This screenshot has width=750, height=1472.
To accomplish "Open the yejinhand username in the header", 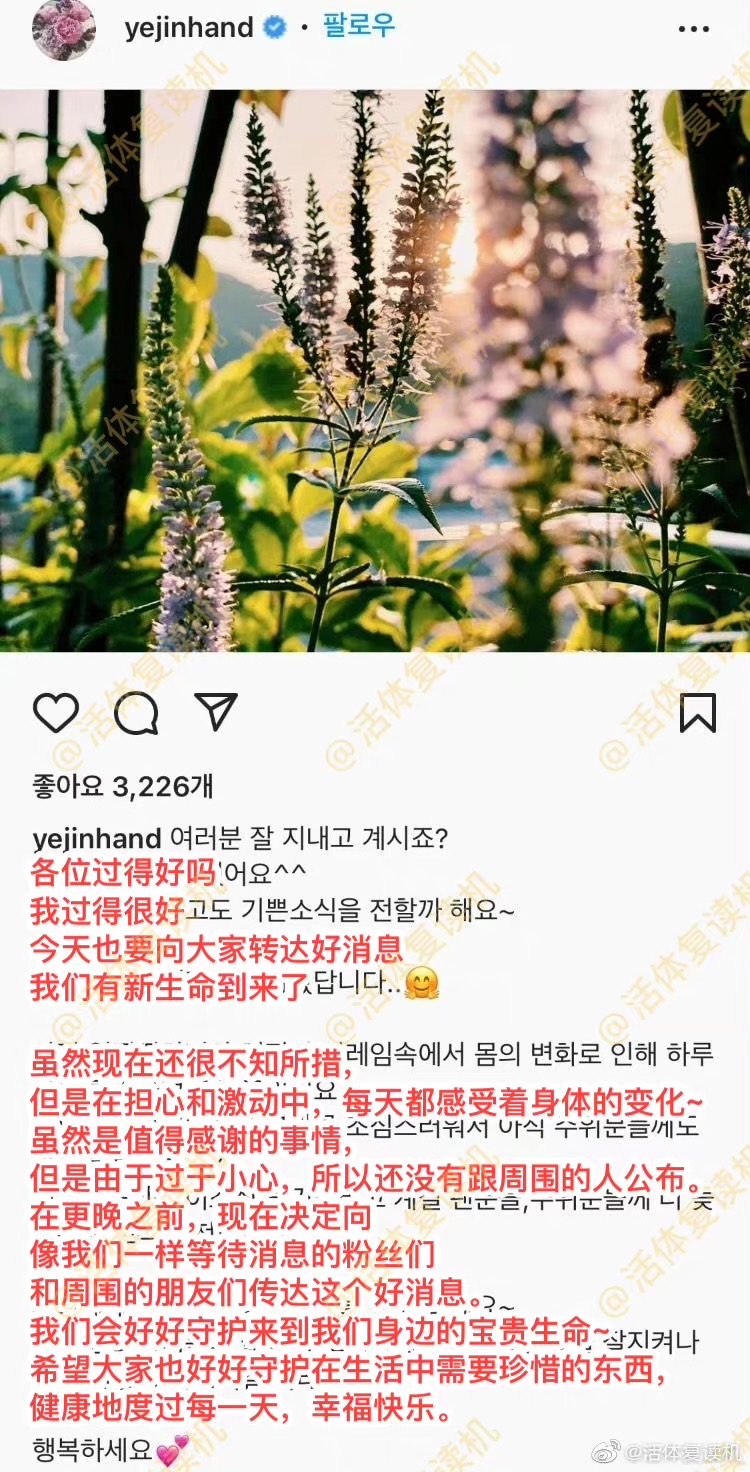I will (189, 28).
